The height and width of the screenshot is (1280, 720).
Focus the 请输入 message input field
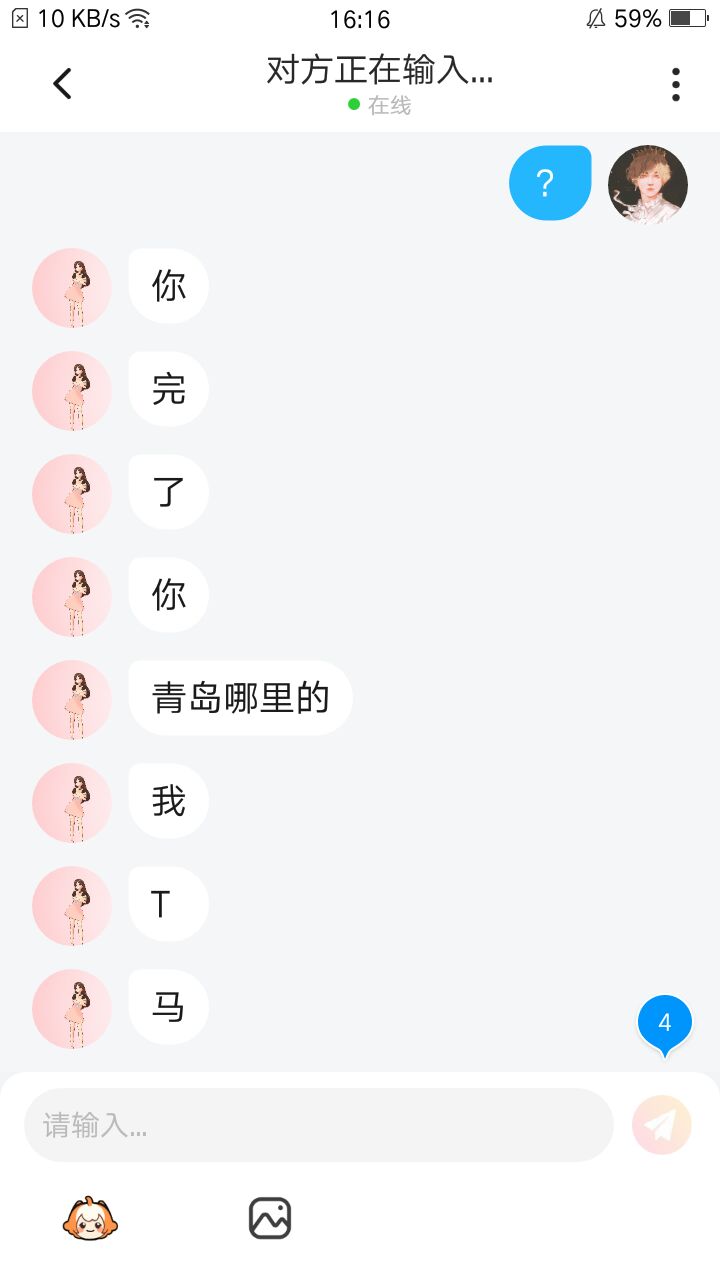pyautogui.click(x=318, y=1125)
